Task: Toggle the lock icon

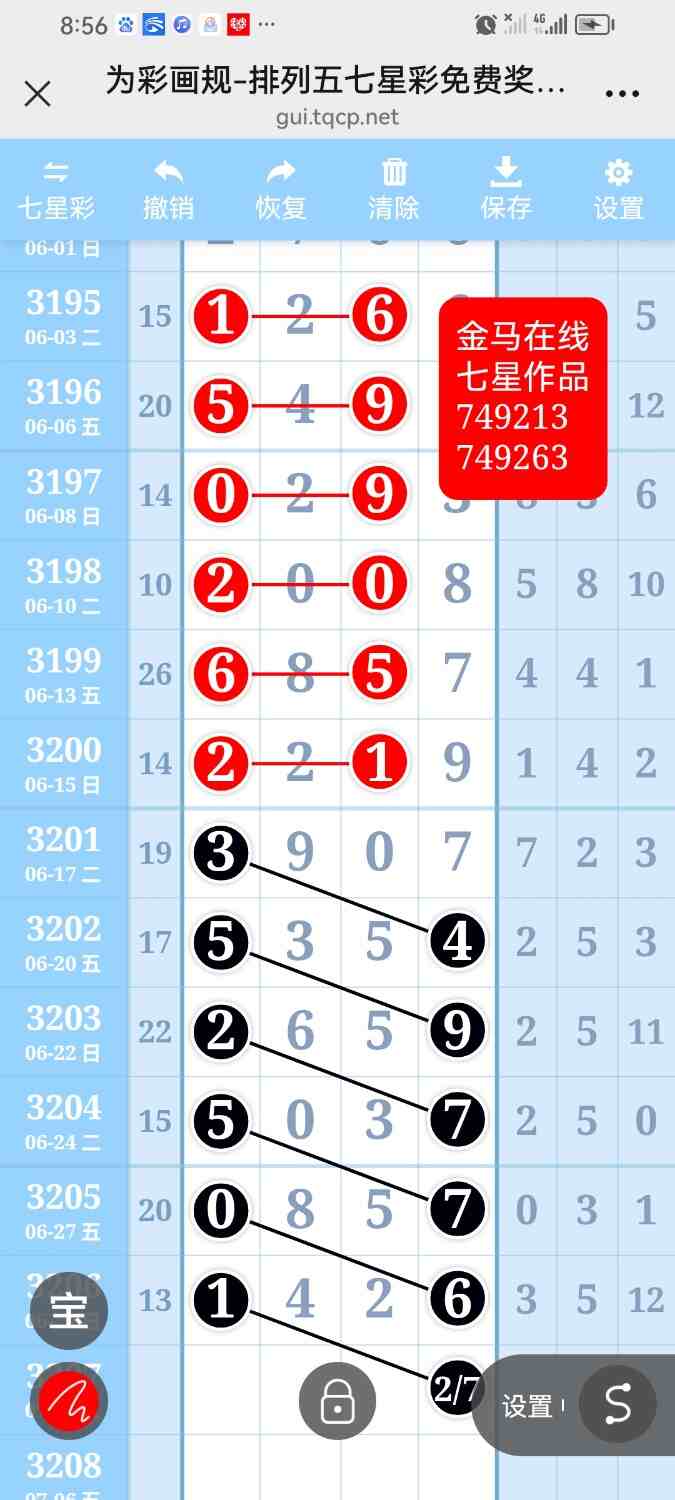Action: [337, 1403]
